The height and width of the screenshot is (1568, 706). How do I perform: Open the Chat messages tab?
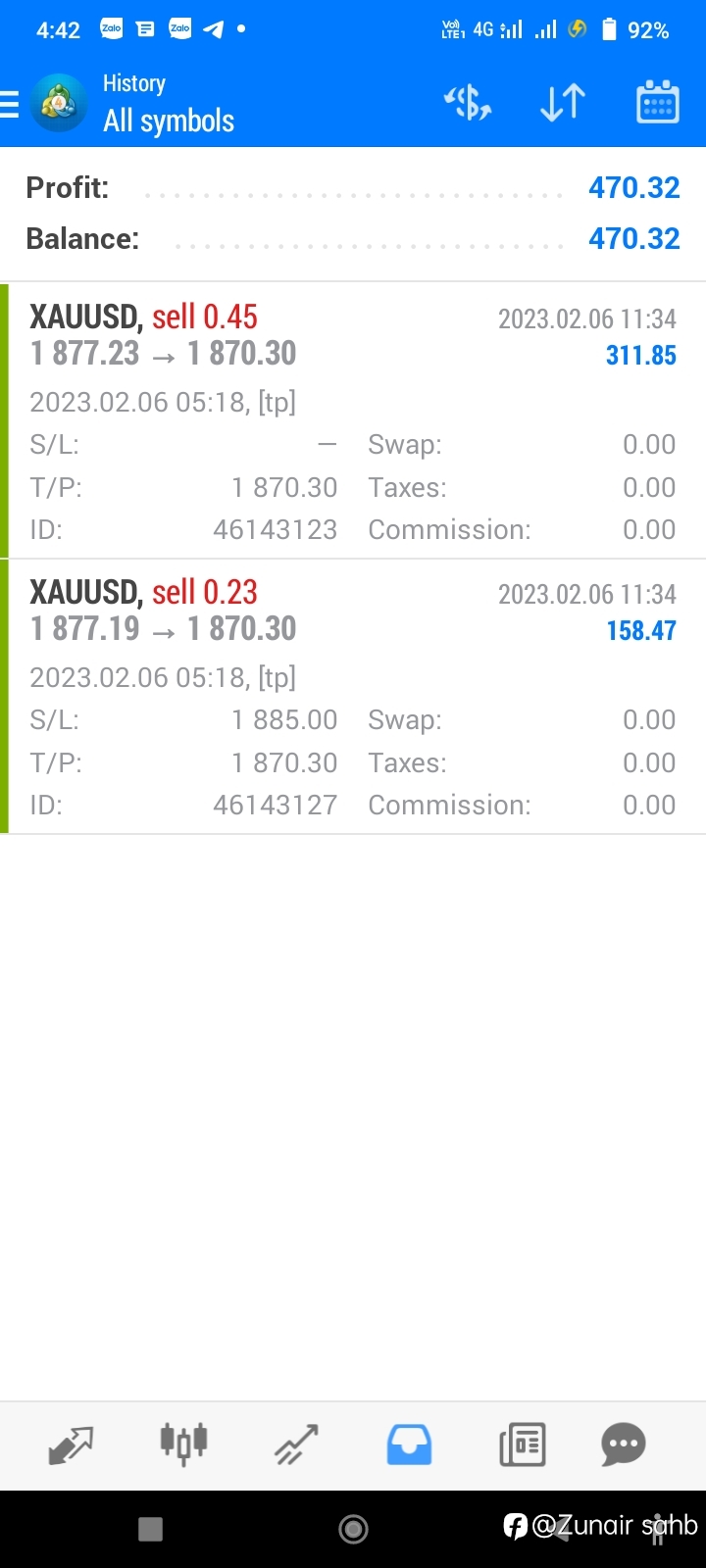click(624, 1445)
